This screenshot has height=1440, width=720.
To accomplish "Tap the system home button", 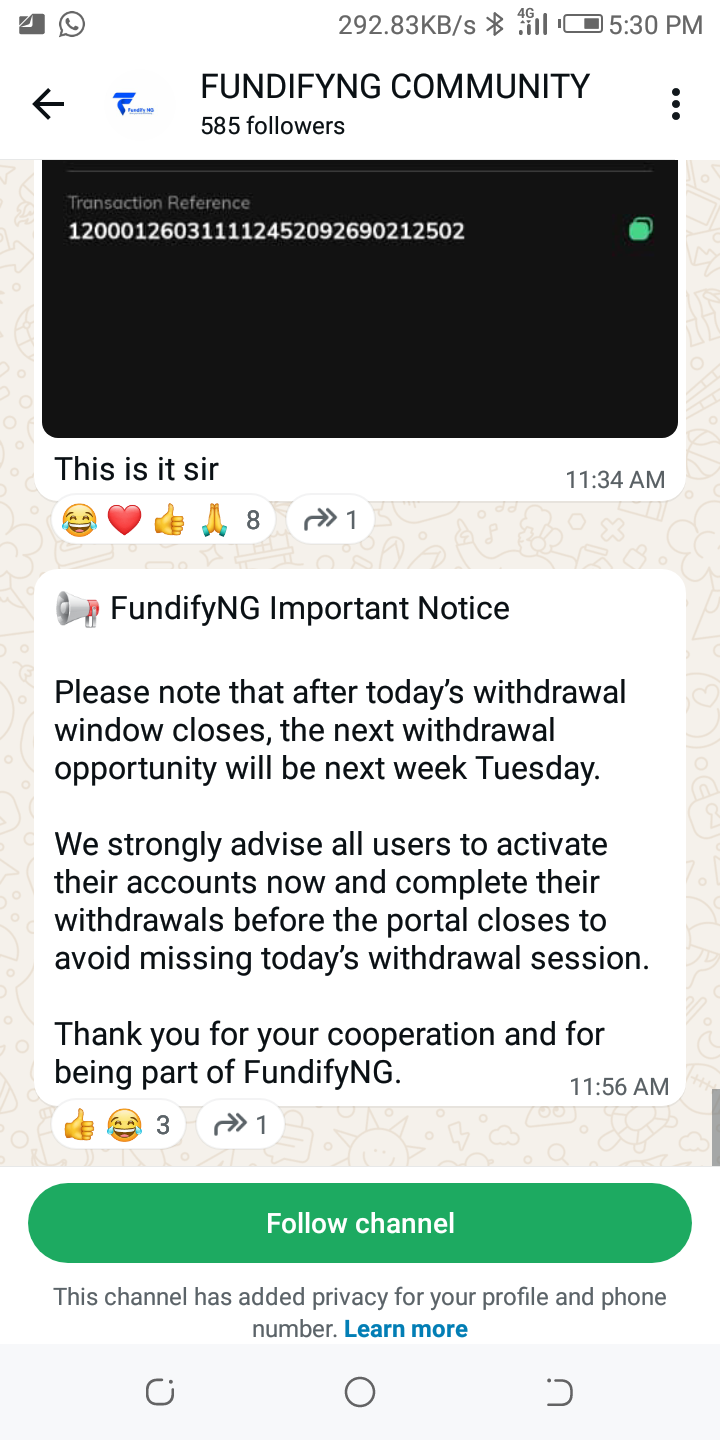I will pyautogui.click(x=360, y=1391).
